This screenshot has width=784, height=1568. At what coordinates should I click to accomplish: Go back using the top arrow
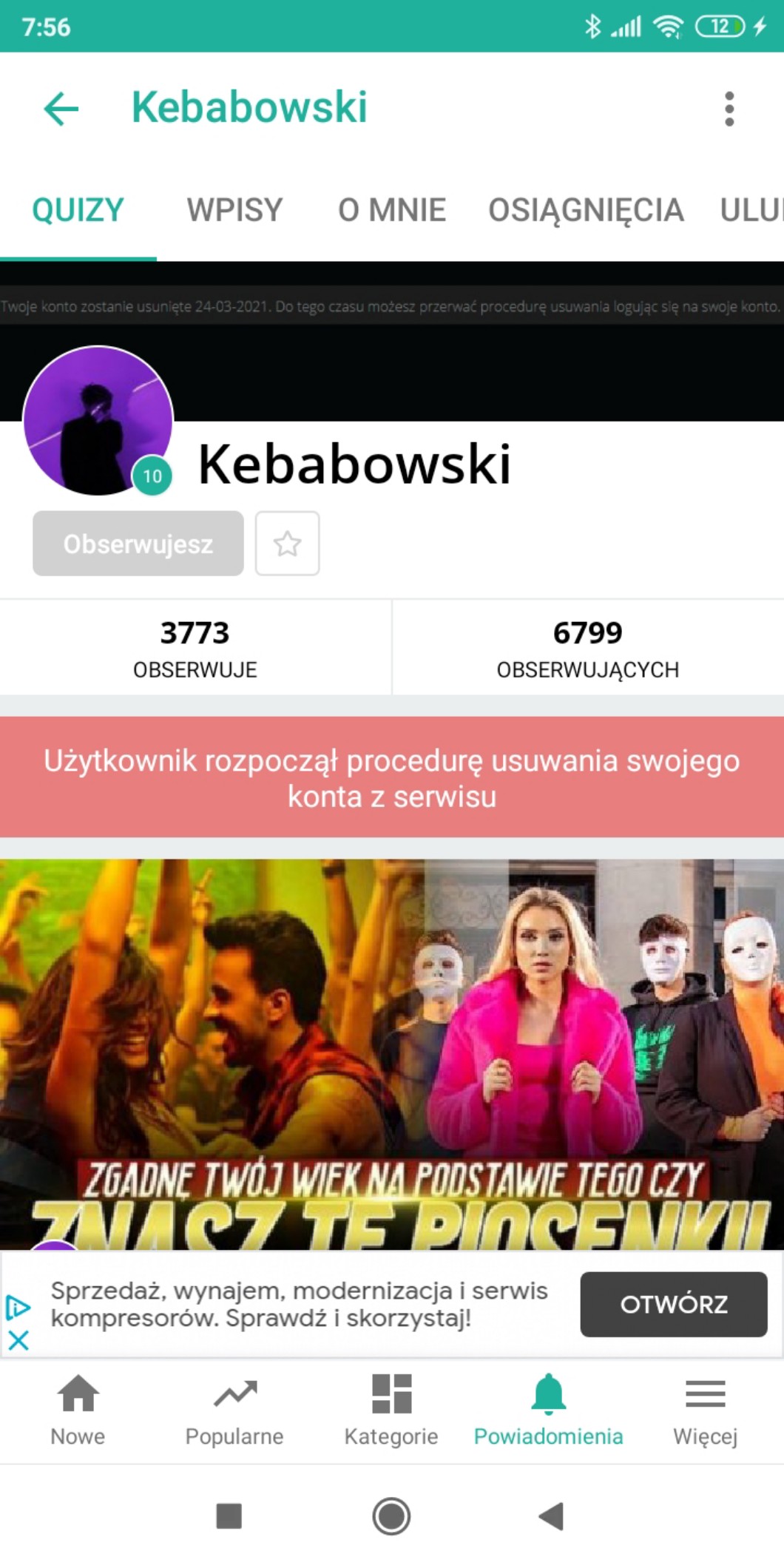[x=61, y=109]
